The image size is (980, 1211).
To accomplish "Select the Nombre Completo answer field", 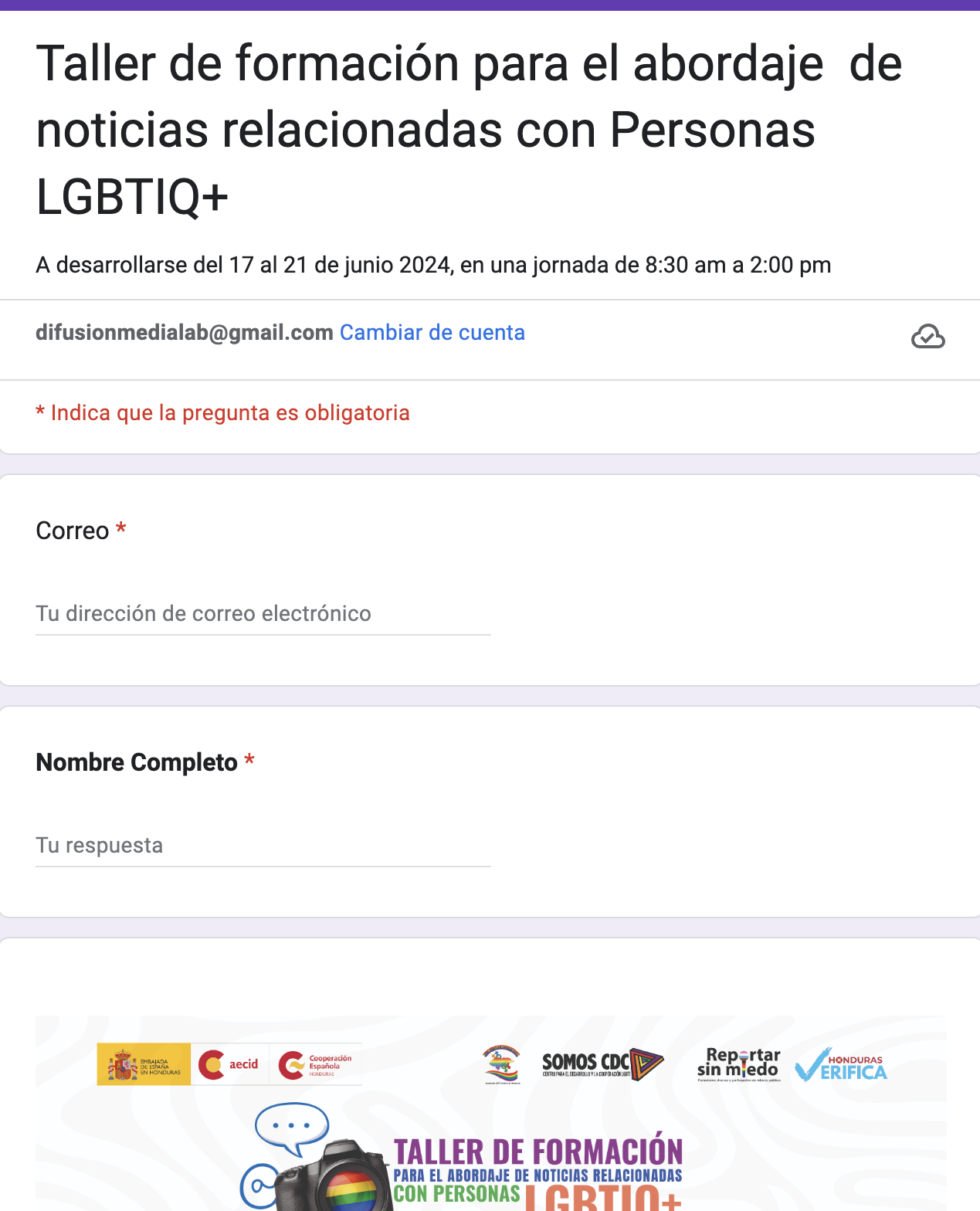I will (x=263, y=846).
